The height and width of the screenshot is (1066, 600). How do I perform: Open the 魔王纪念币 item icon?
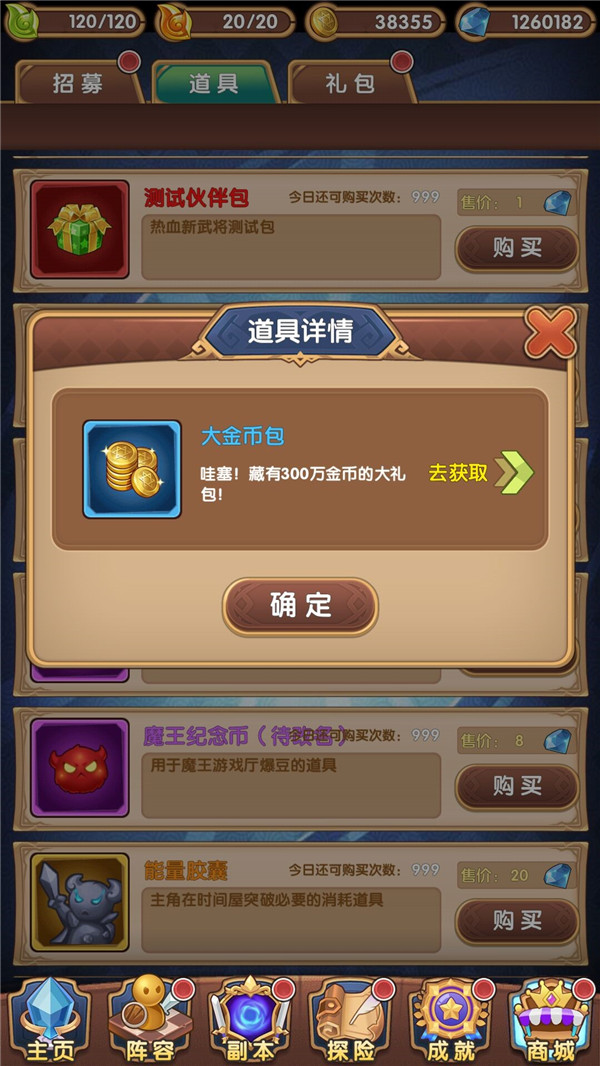coord(80,767)
